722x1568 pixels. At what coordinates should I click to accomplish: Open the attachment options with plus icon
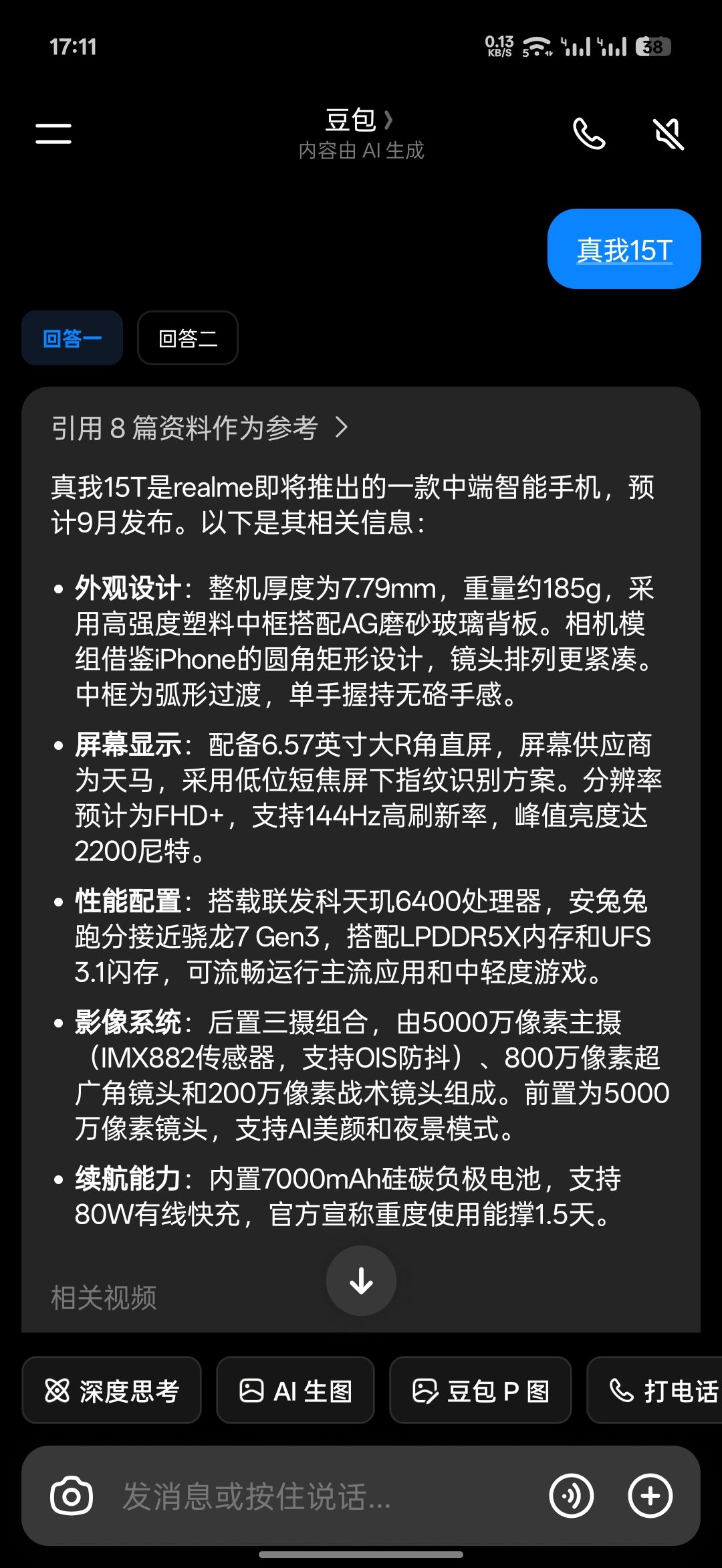(652, 1496)
